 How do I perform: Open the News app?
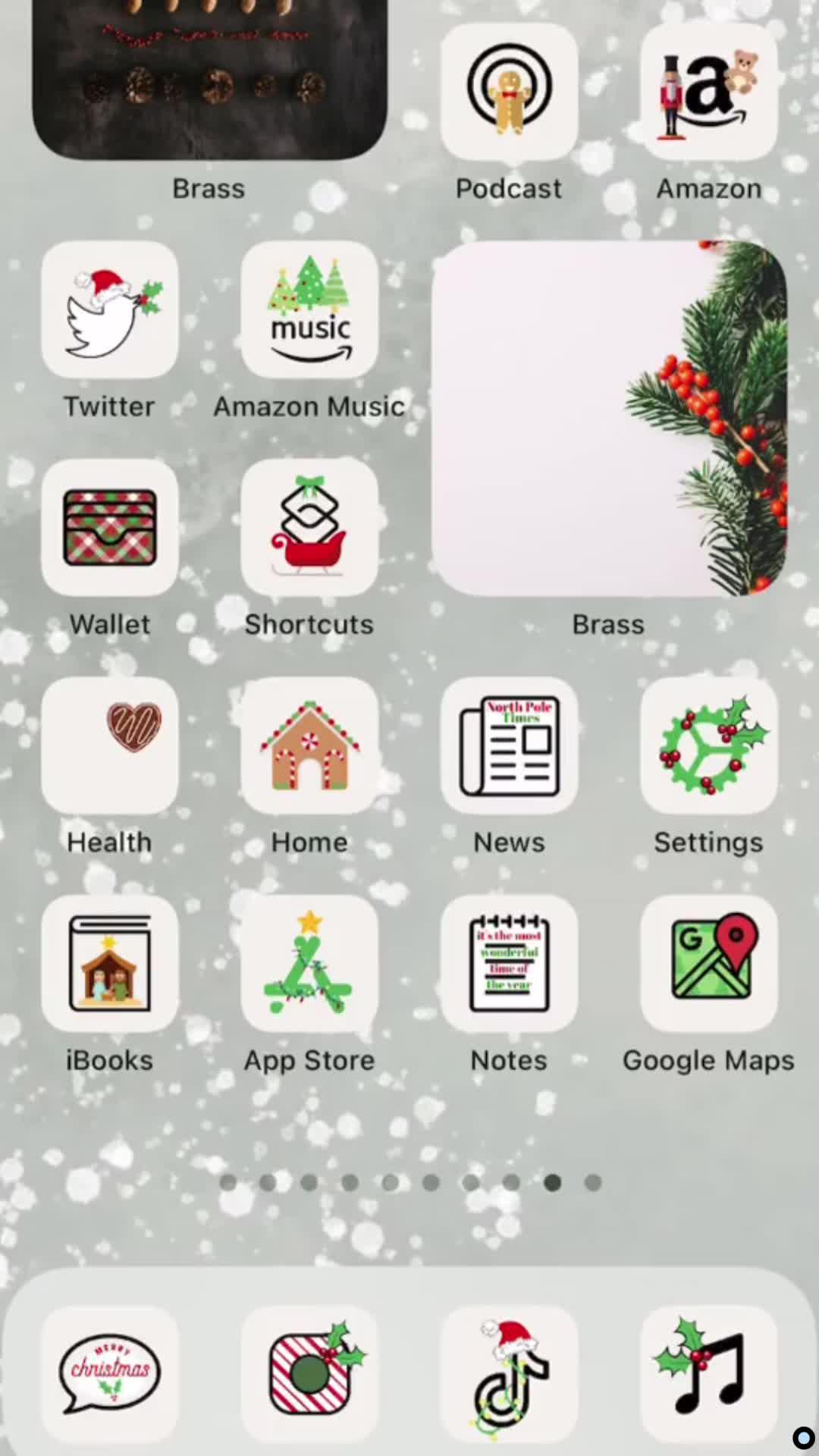pos(509,745)
